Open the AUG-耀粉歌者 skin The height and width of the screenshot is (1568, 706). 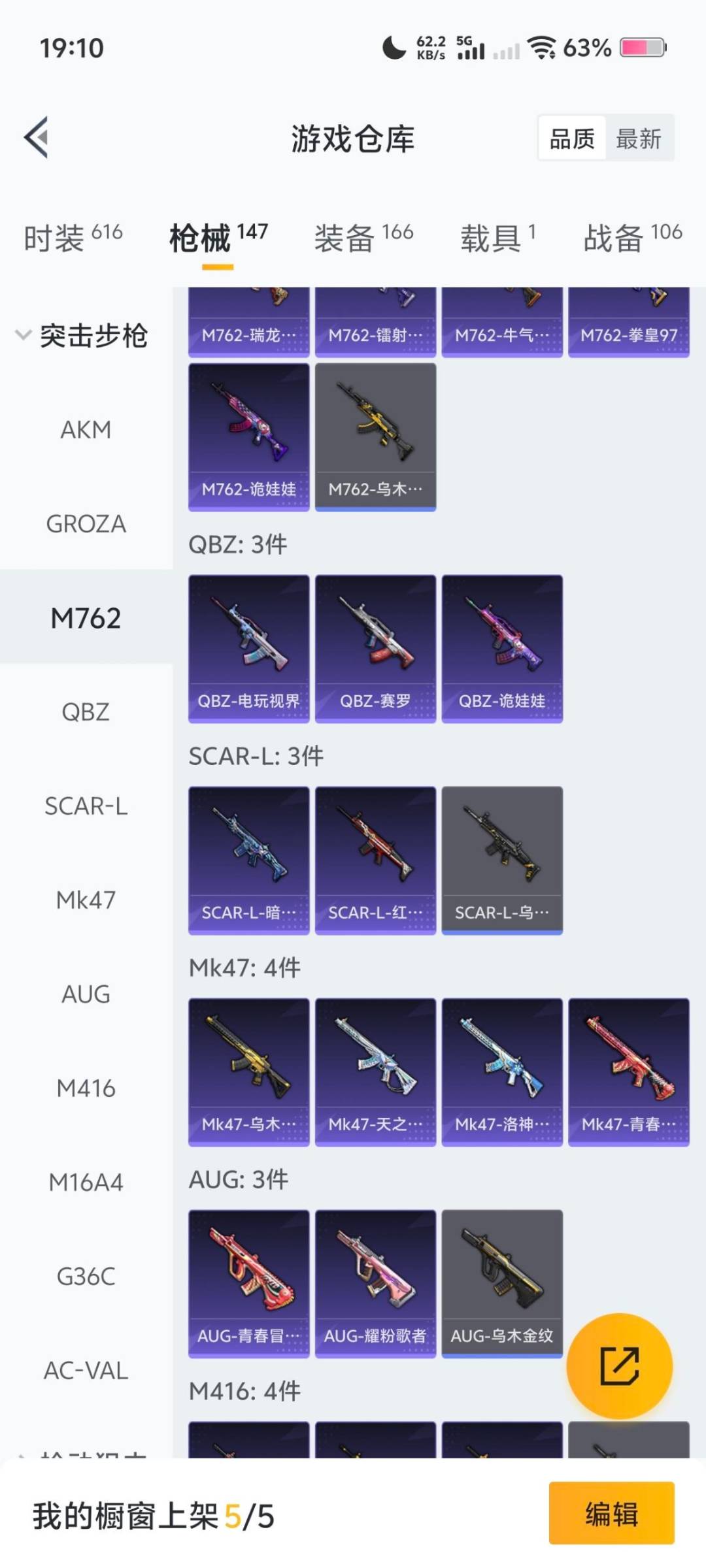click(375, 1283)
